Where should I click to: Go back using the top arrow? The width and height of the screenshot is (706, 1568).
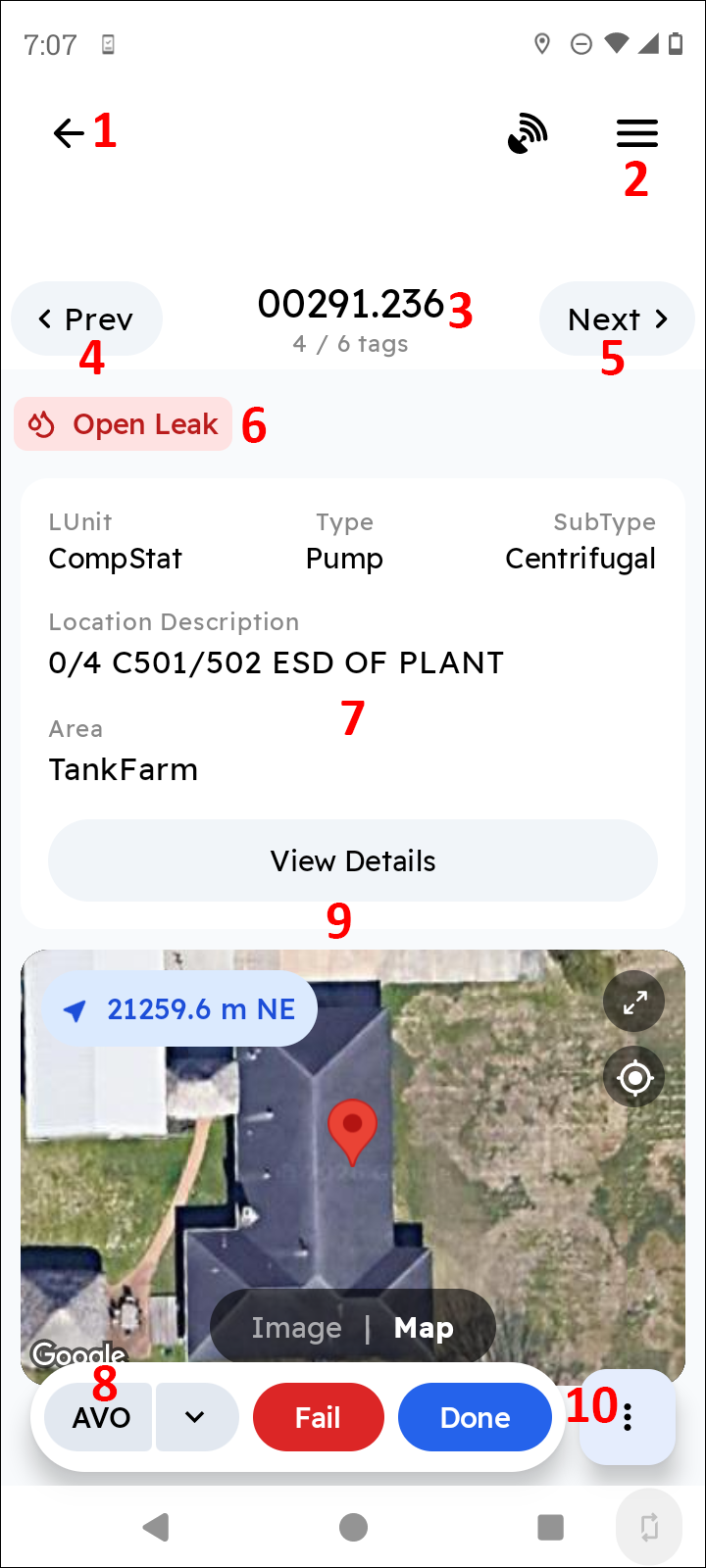69,132
